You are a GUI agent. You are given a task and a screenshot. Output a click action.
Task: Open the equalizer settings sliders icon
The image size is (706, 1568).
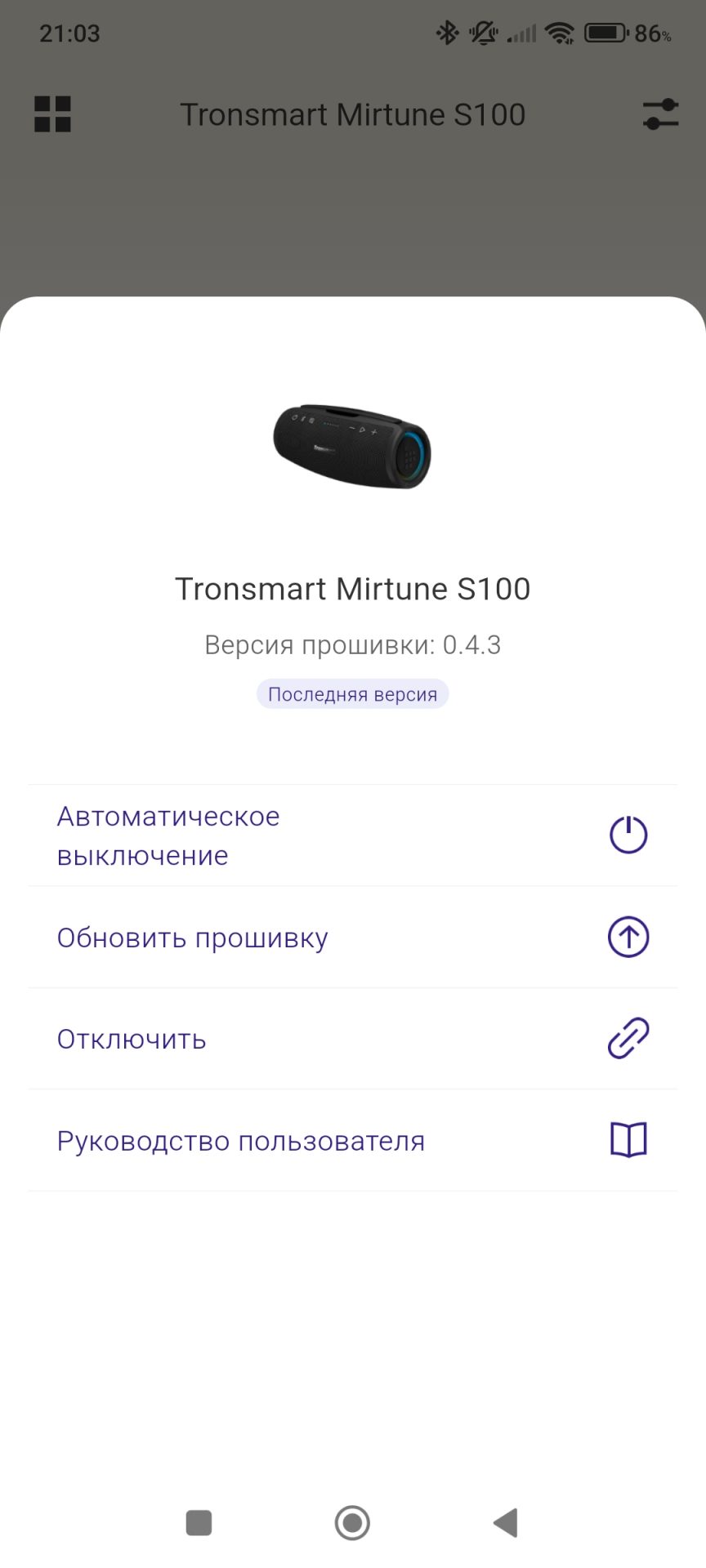(x=660, y=114)
